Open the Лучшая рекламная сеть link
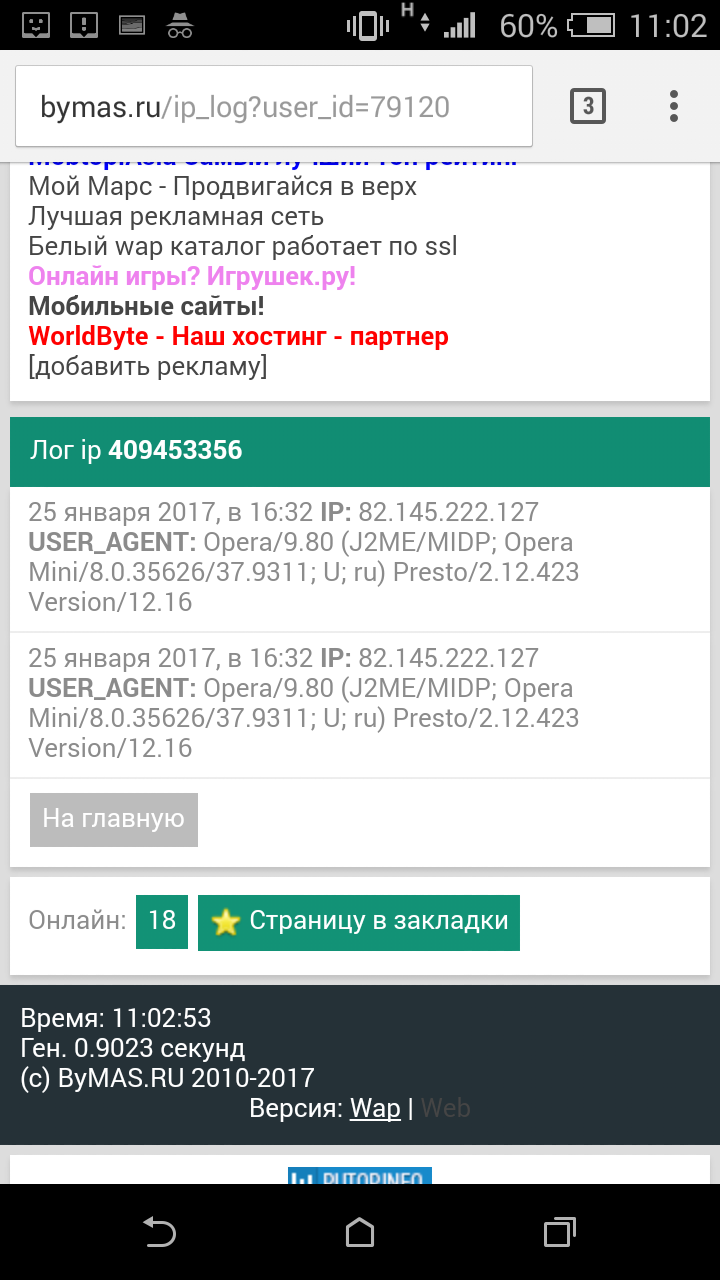The width and height of the screenshot is (720, 1280). (176, 216)
